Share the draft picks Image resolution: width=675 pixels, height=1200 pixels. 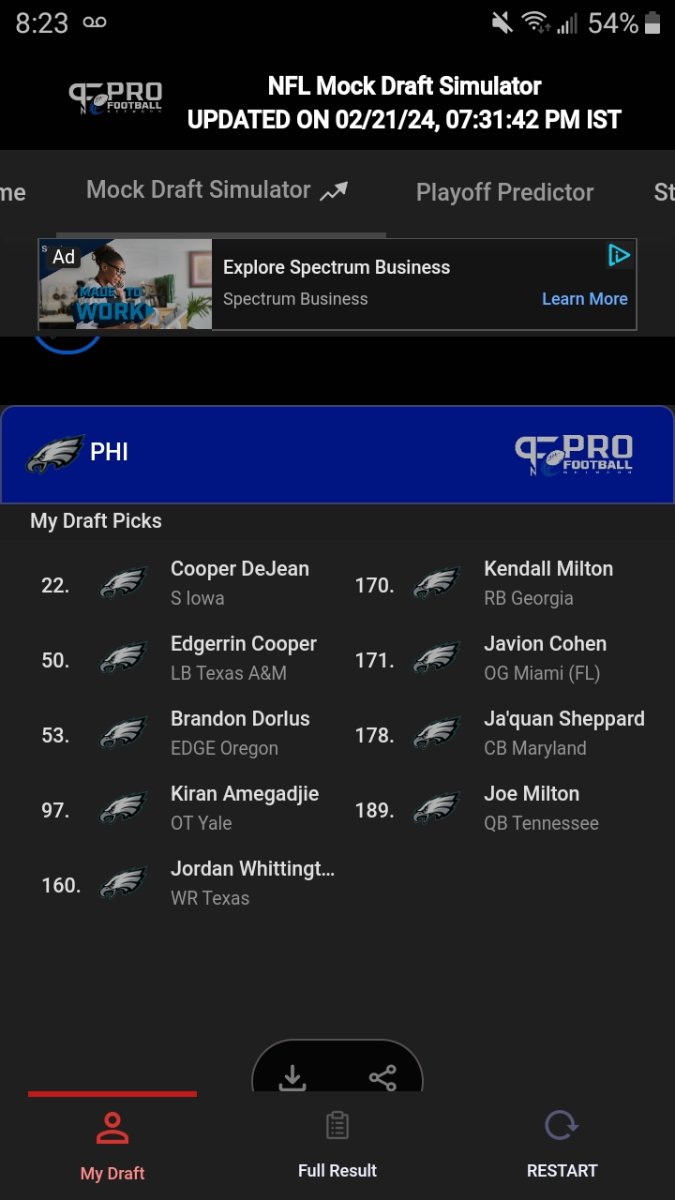point(382,1077)
